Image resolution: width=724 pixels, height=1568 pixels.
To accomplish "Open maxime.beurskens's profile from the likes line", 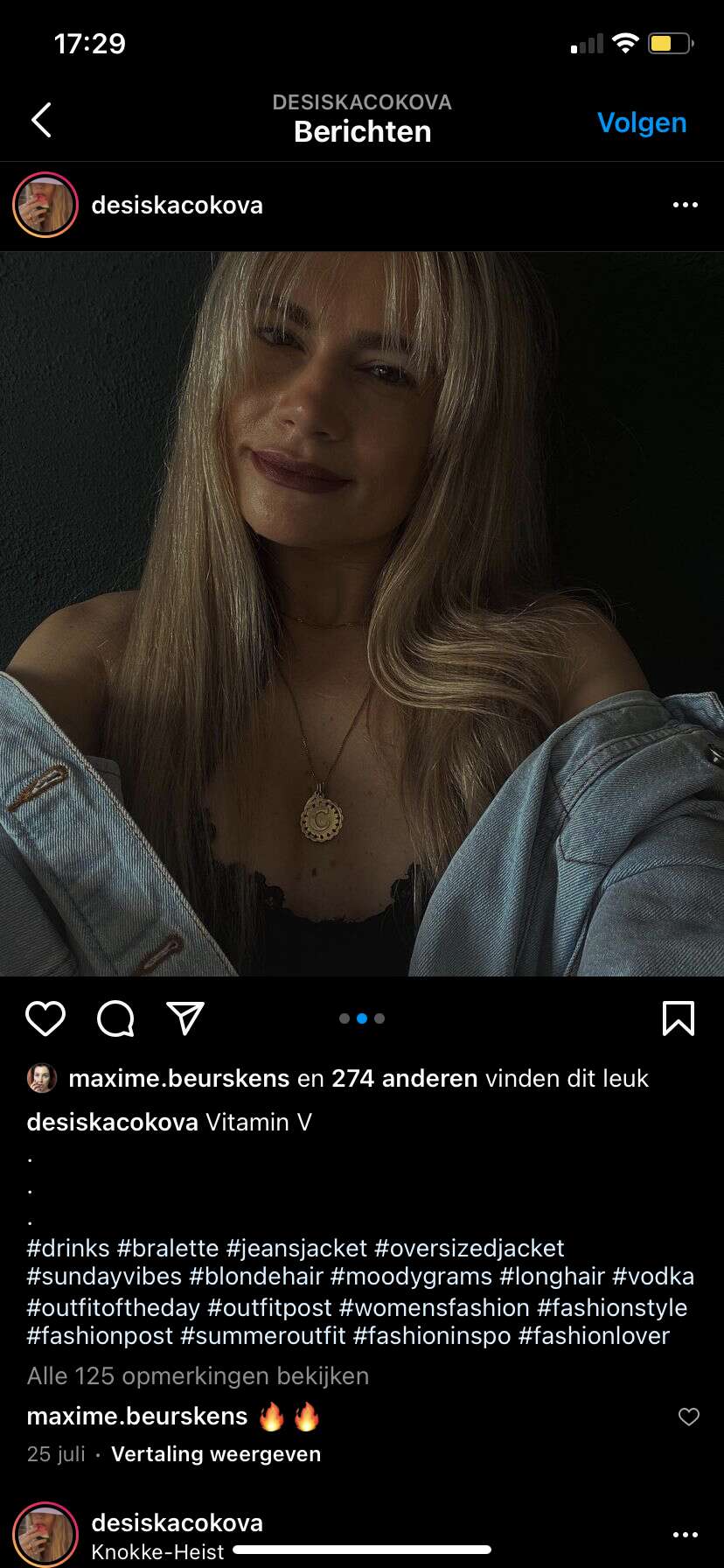I will 178,1078.
